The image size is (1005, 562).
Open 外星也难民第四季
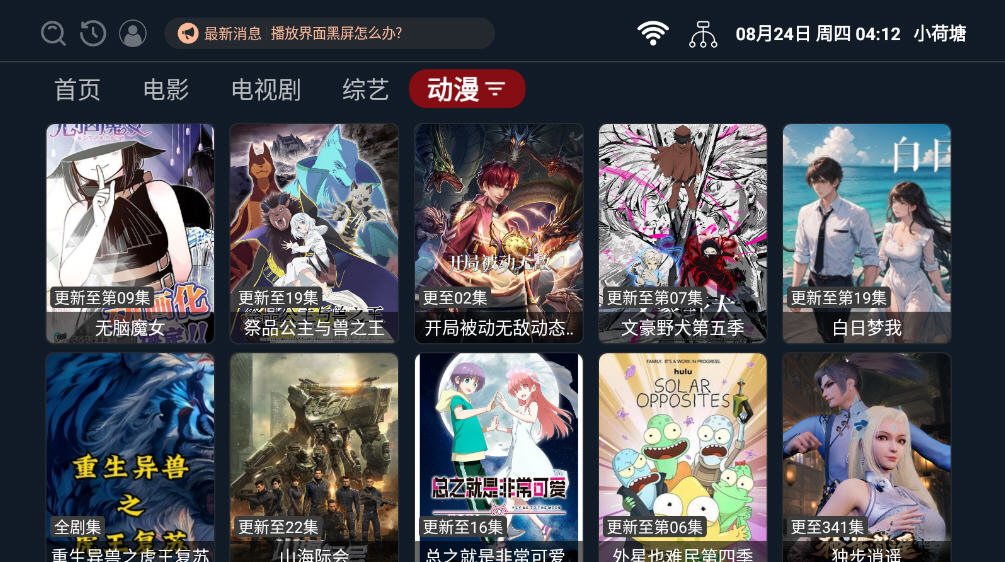[683, 457]
